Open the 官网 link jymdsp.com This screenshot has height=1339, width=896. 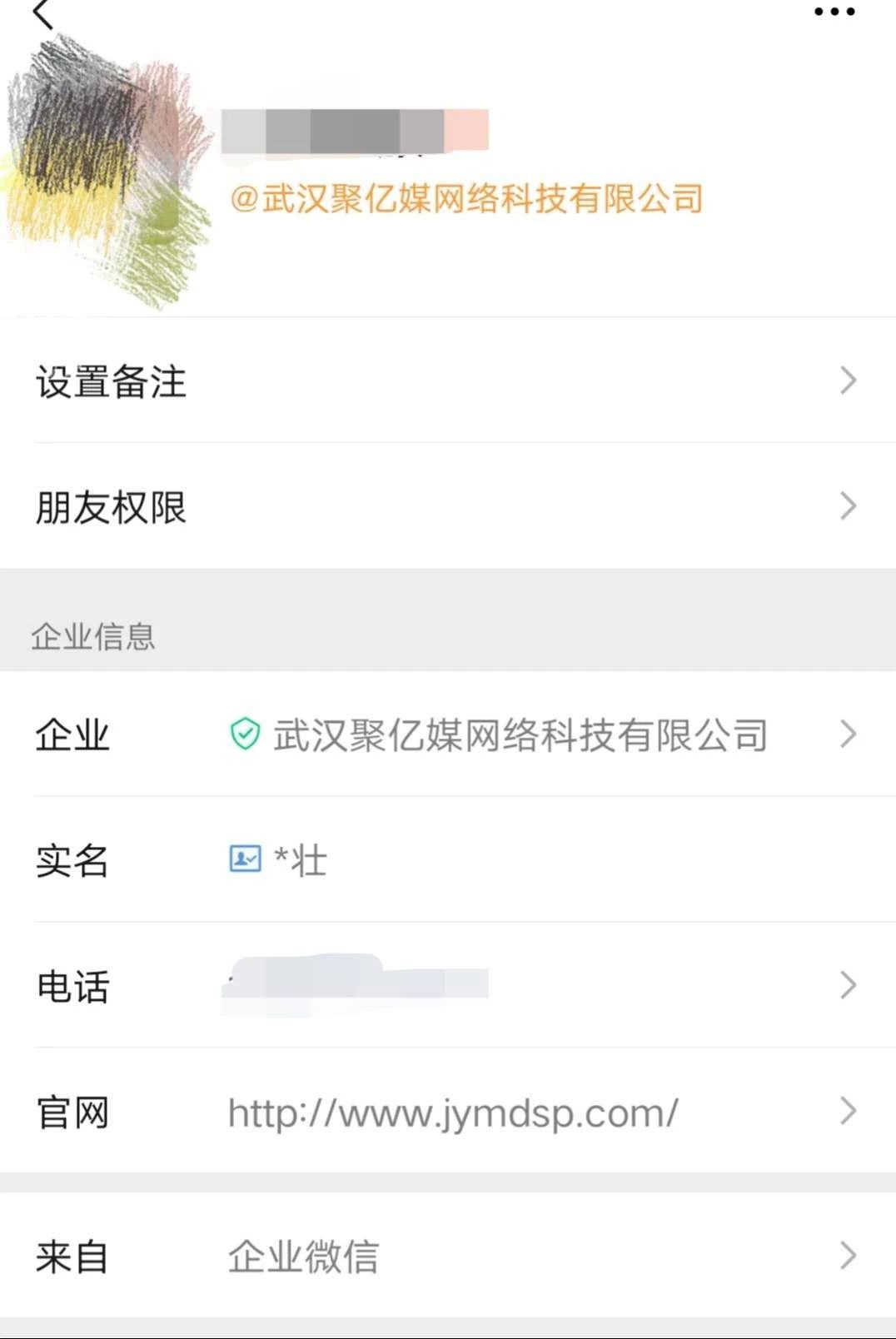pos(453,1113)
